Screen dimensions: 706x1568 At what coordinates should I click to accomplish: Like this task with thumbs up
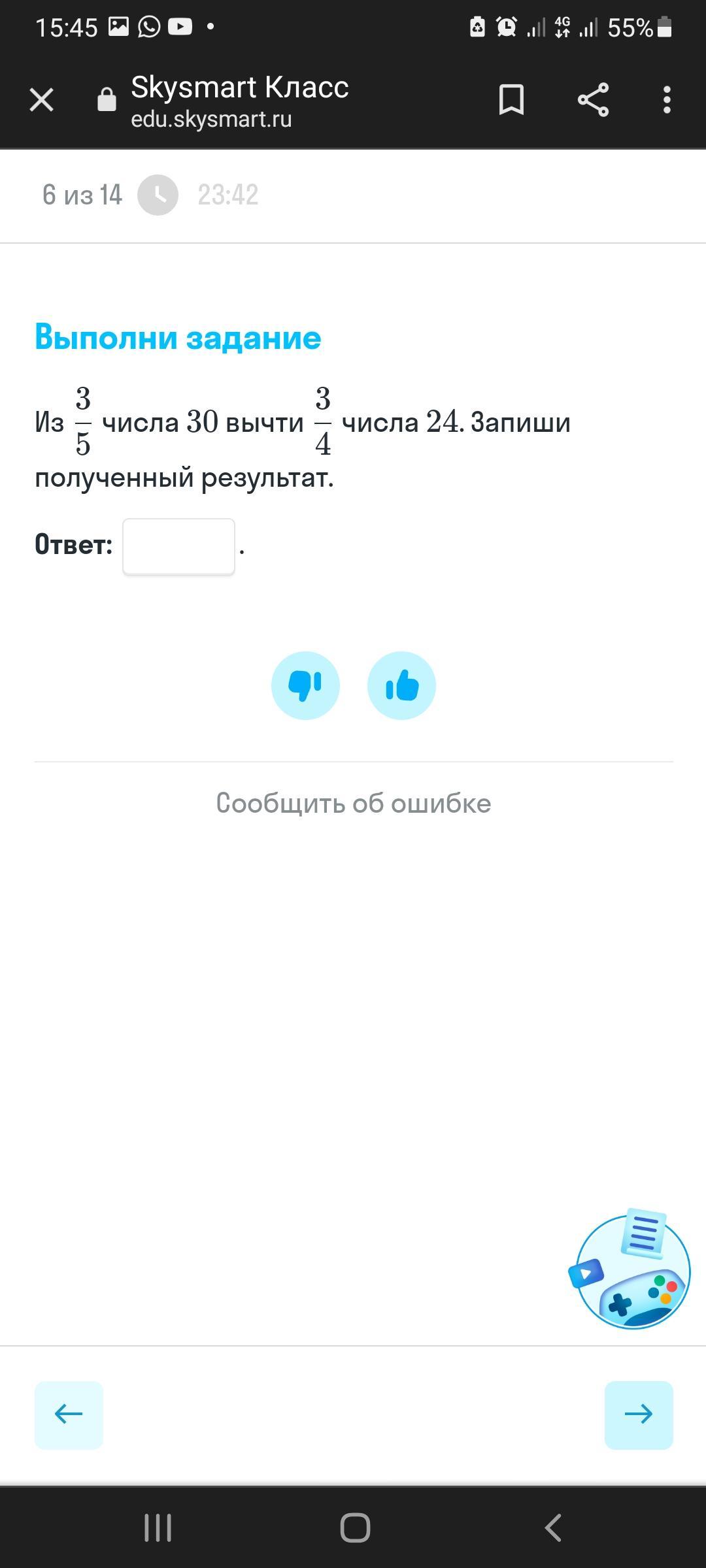401,685
